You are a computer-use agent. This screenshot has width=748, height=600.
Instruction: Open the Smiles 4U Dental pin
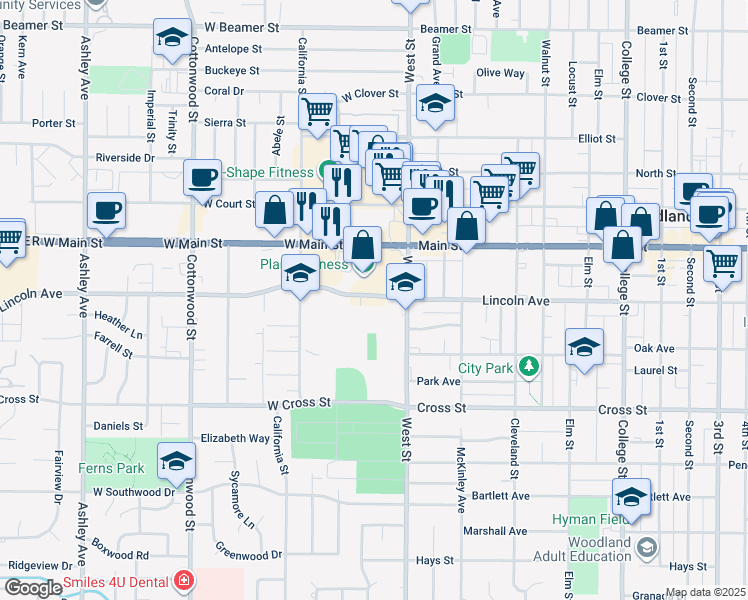click(184, 581)
